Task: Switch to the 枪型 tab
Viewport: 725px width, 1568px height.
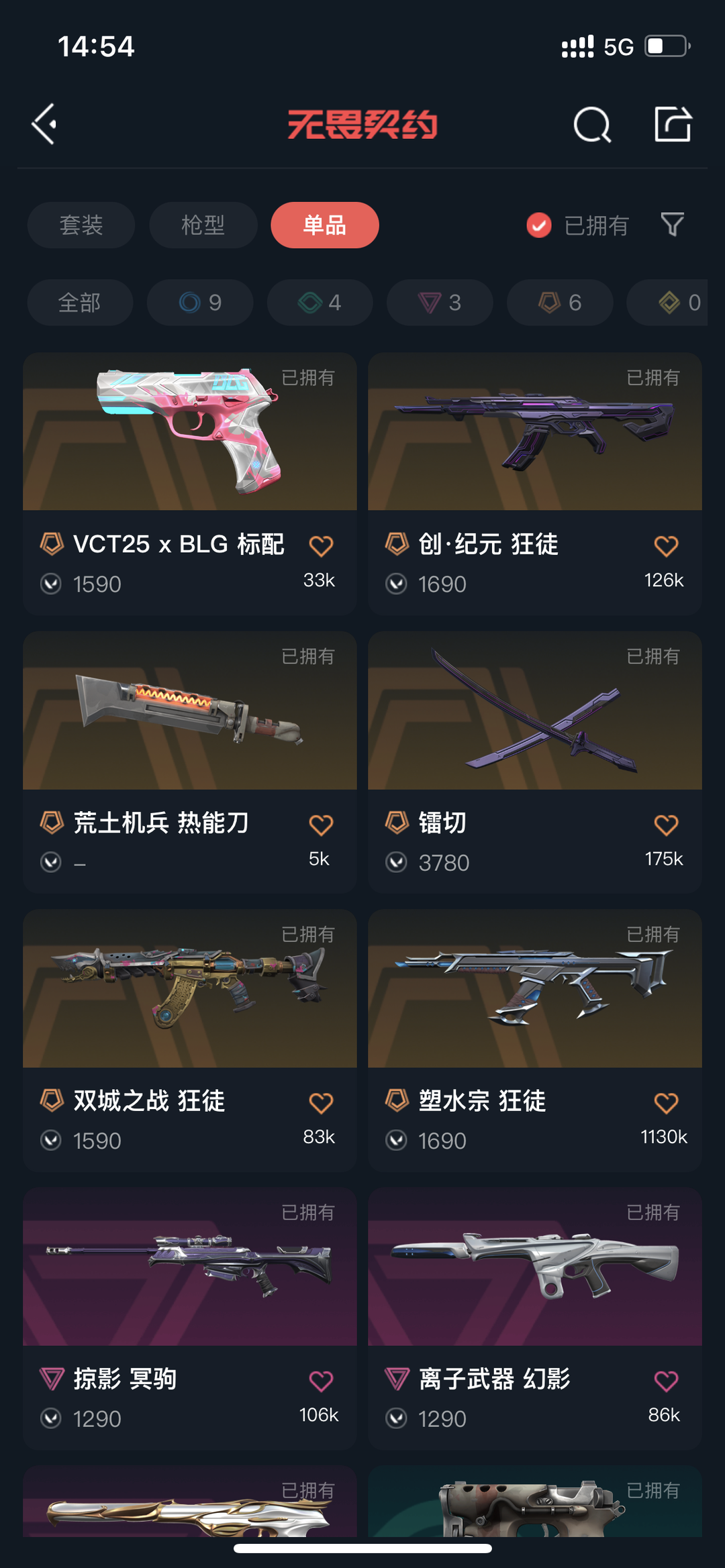Action: 203,225
